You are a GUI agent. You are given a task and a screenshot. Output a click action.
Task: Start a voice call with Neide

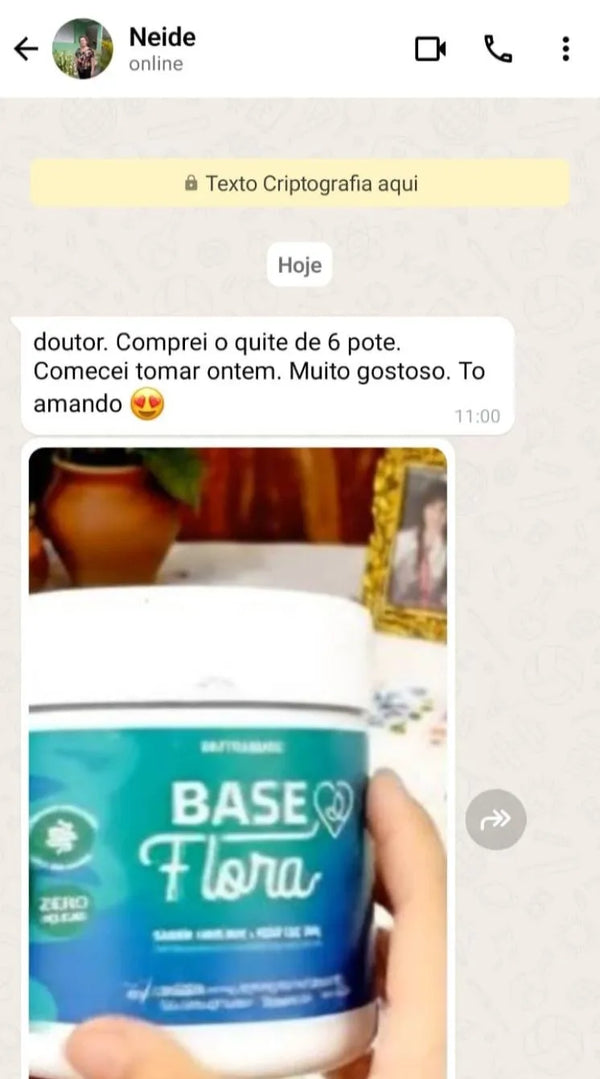tap(497, 48)
